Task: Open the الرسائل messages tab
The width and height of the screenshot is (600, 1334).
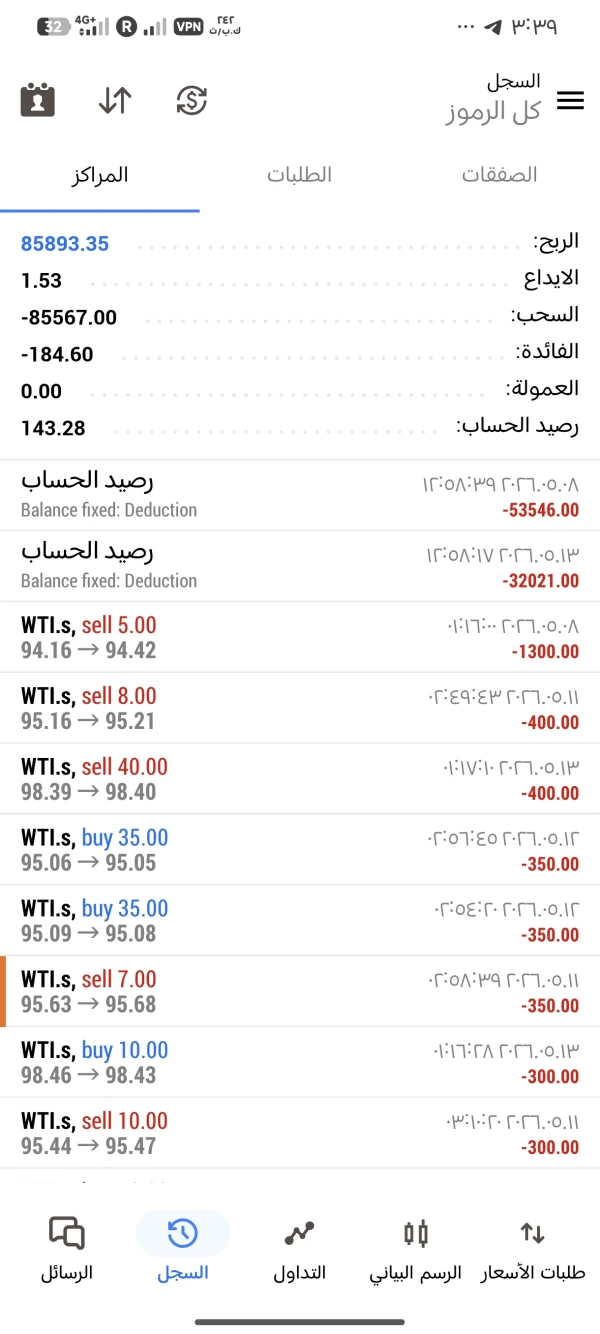Action: pyautogui.click(x=67, y=1248)
